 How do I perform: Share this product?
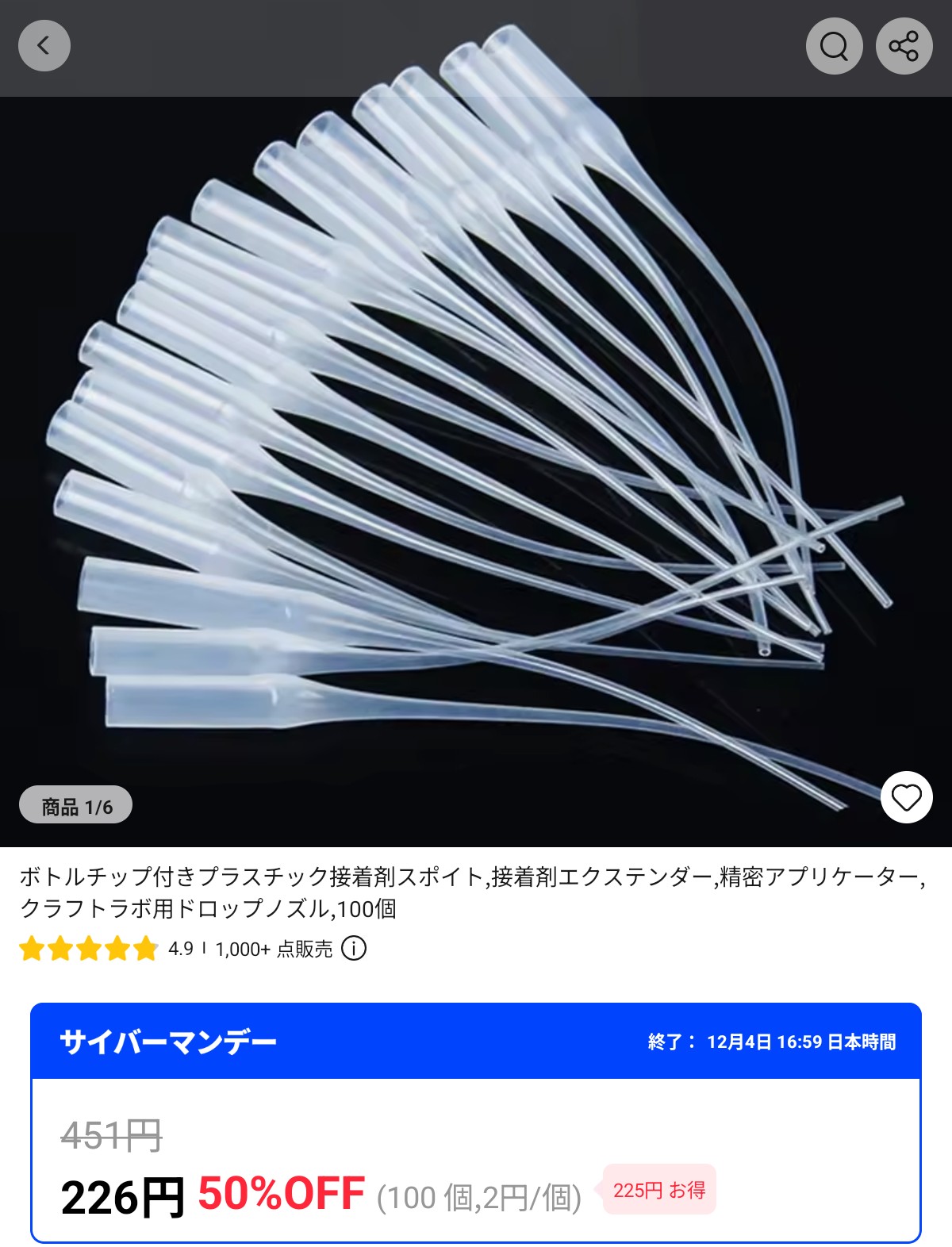point(904,46)
